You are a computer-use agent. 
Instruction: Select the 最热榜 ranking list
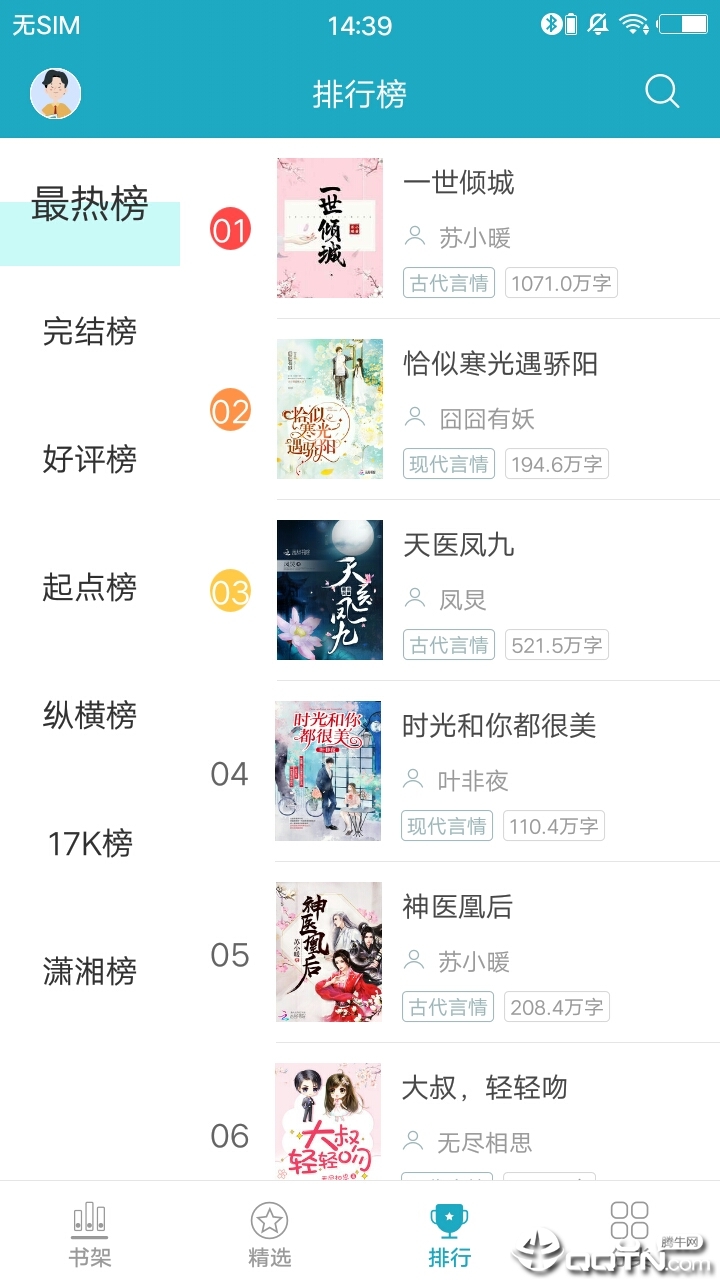89,205
